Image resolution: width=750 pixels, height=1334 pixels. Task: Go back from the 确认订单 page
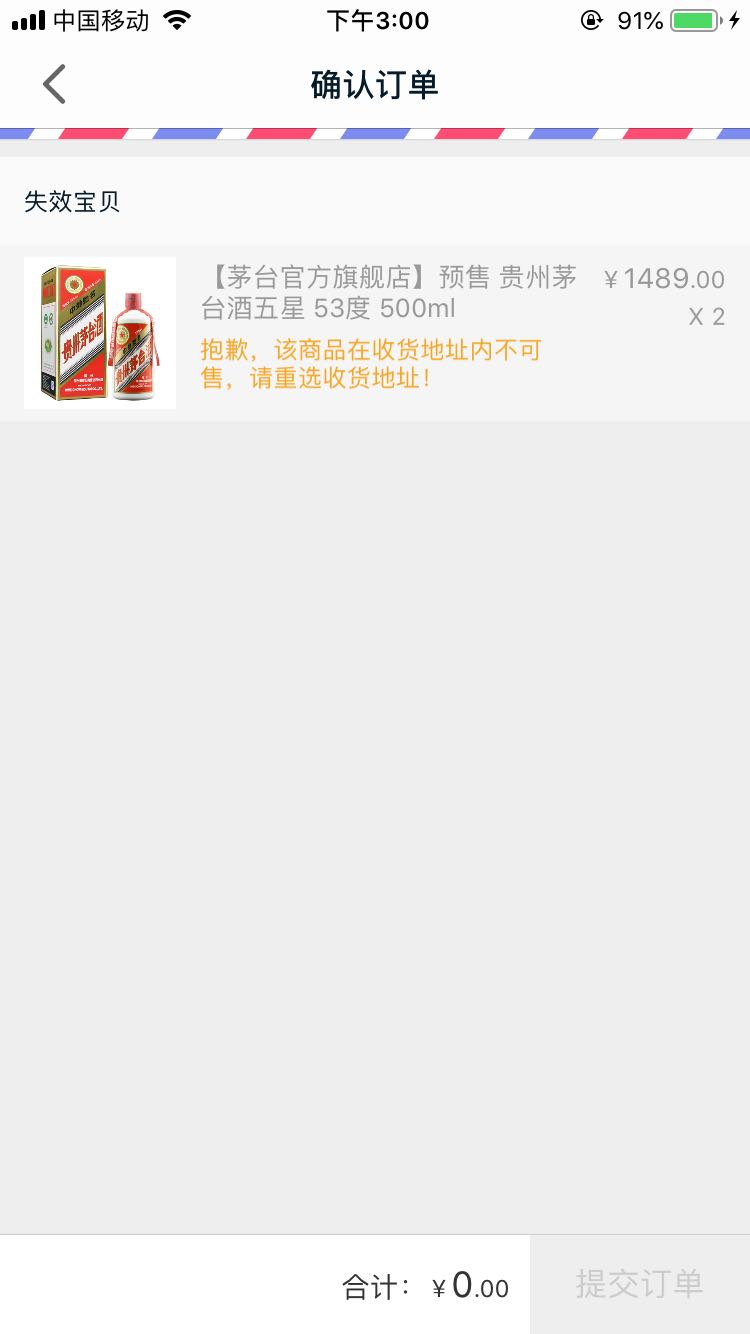[54, 84]
